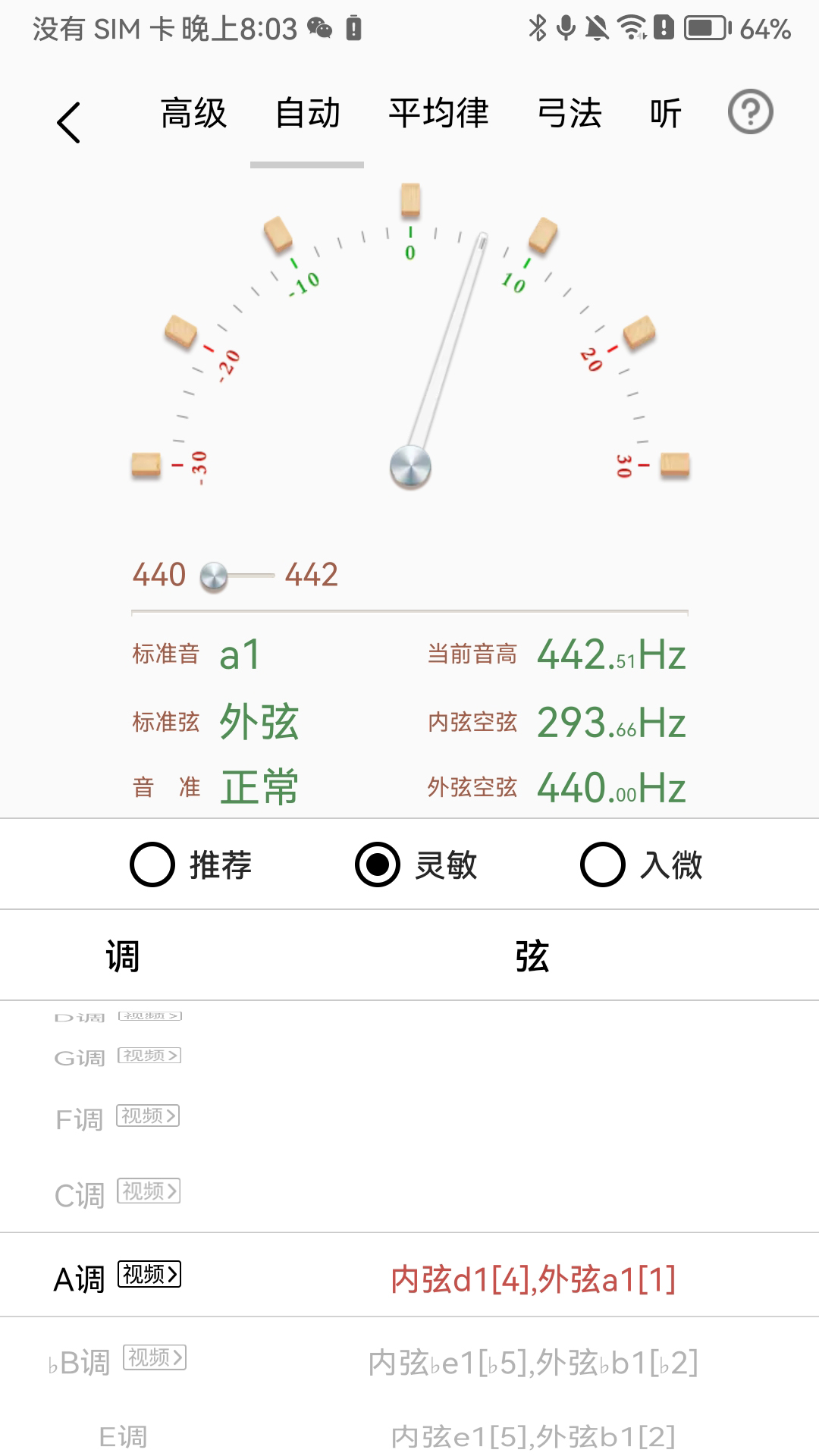Select the 推荐 sensitivity radio button

click(x=151, y=864)
